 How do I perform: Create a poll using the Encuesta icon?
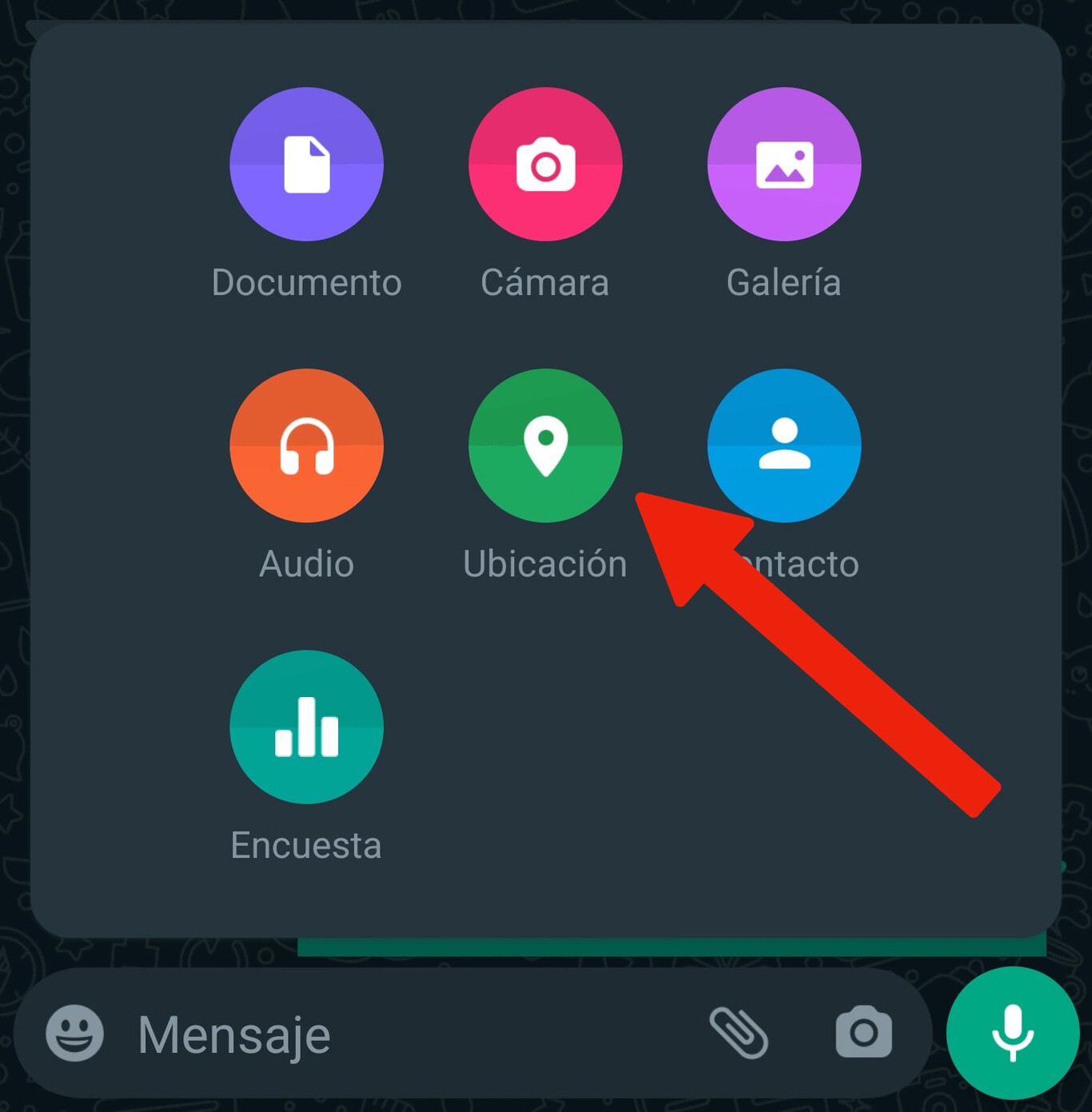click(306, 728)
